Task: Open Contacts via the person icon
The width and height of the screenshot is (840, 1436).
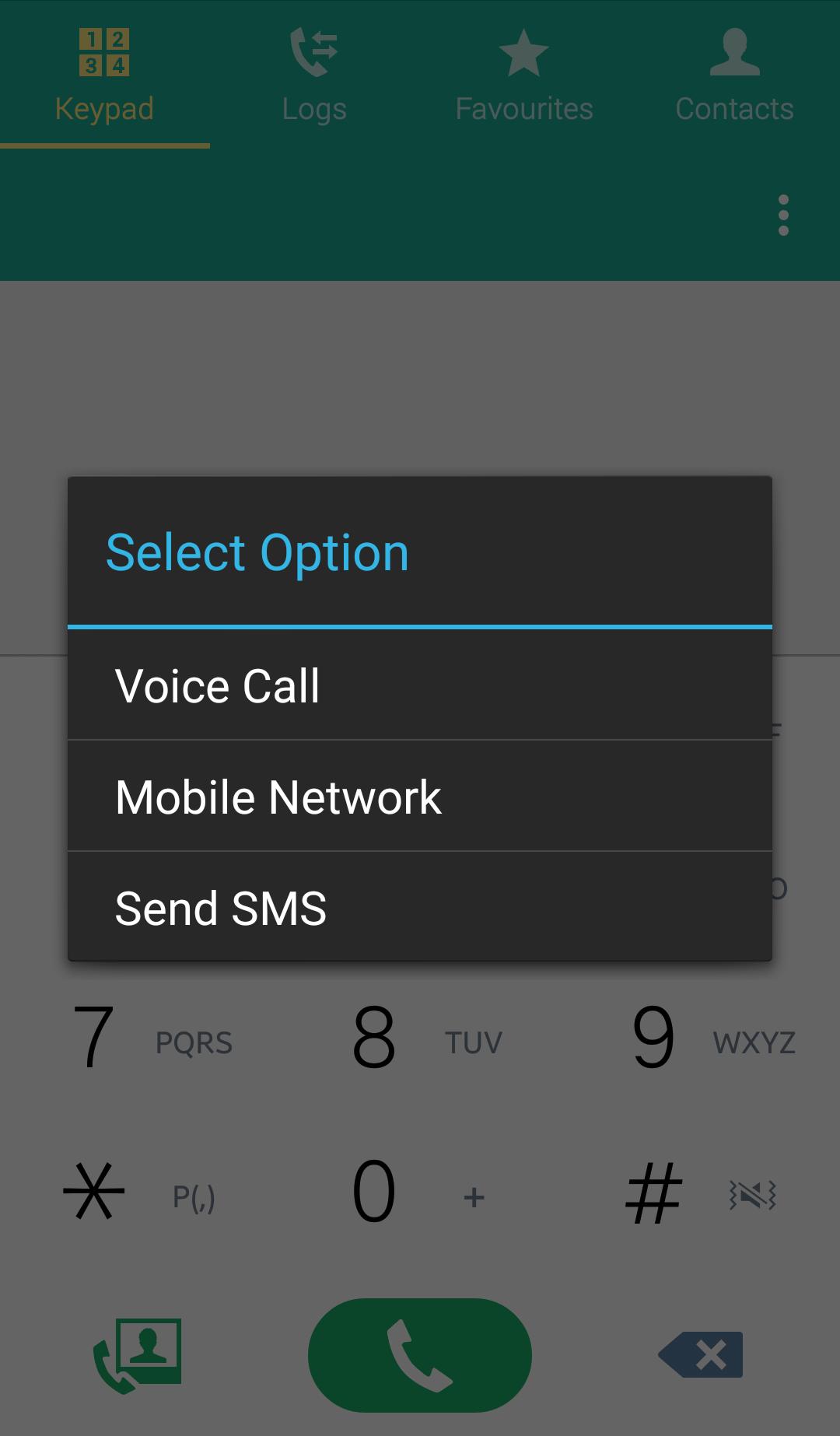Action: (x=734, y=51)
